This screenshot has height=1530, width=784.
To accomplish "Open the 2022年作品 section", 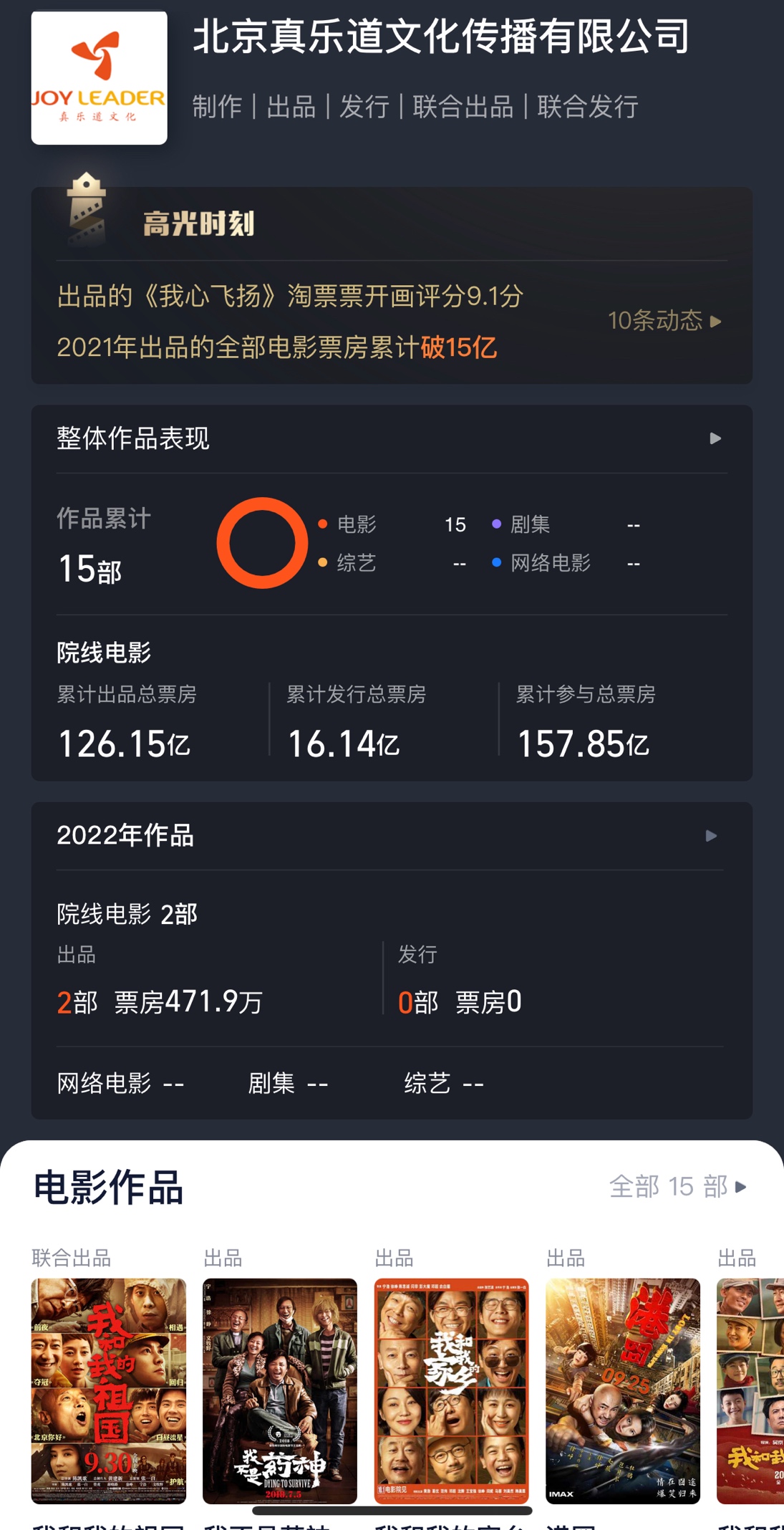I will (x=710, y=836).
